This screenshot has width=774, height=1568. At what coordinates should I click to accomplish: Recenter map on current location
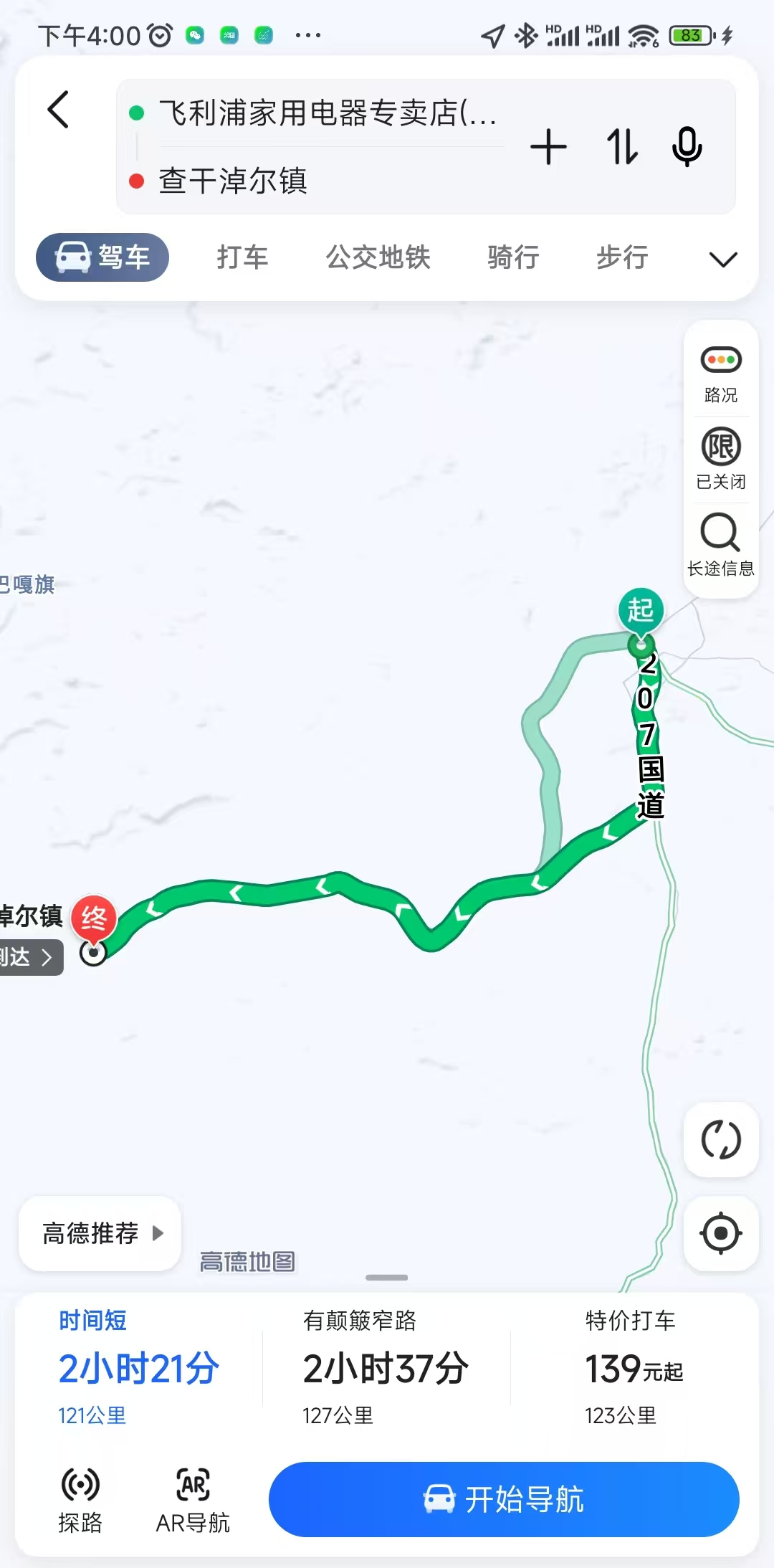[721, 1233]
